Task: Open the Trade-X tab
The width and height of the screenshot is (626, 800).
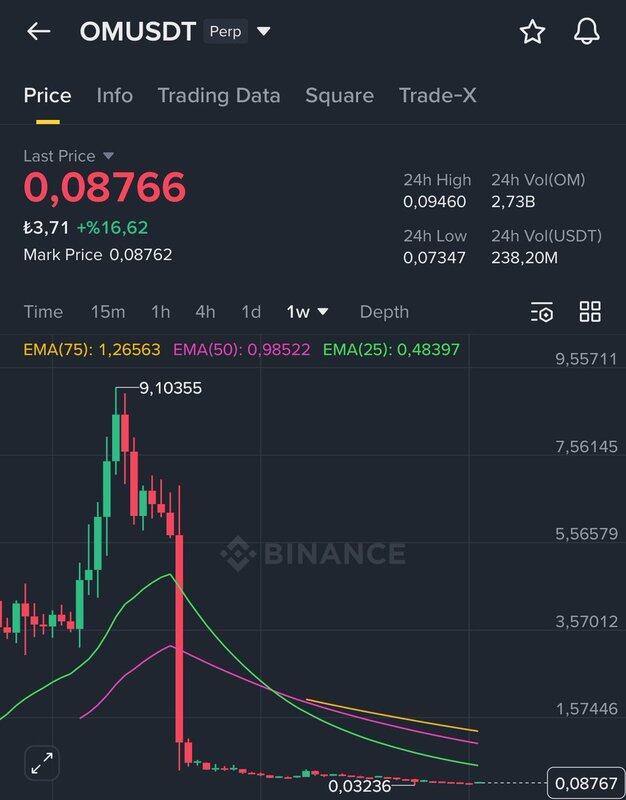Action: pos(438,95)
